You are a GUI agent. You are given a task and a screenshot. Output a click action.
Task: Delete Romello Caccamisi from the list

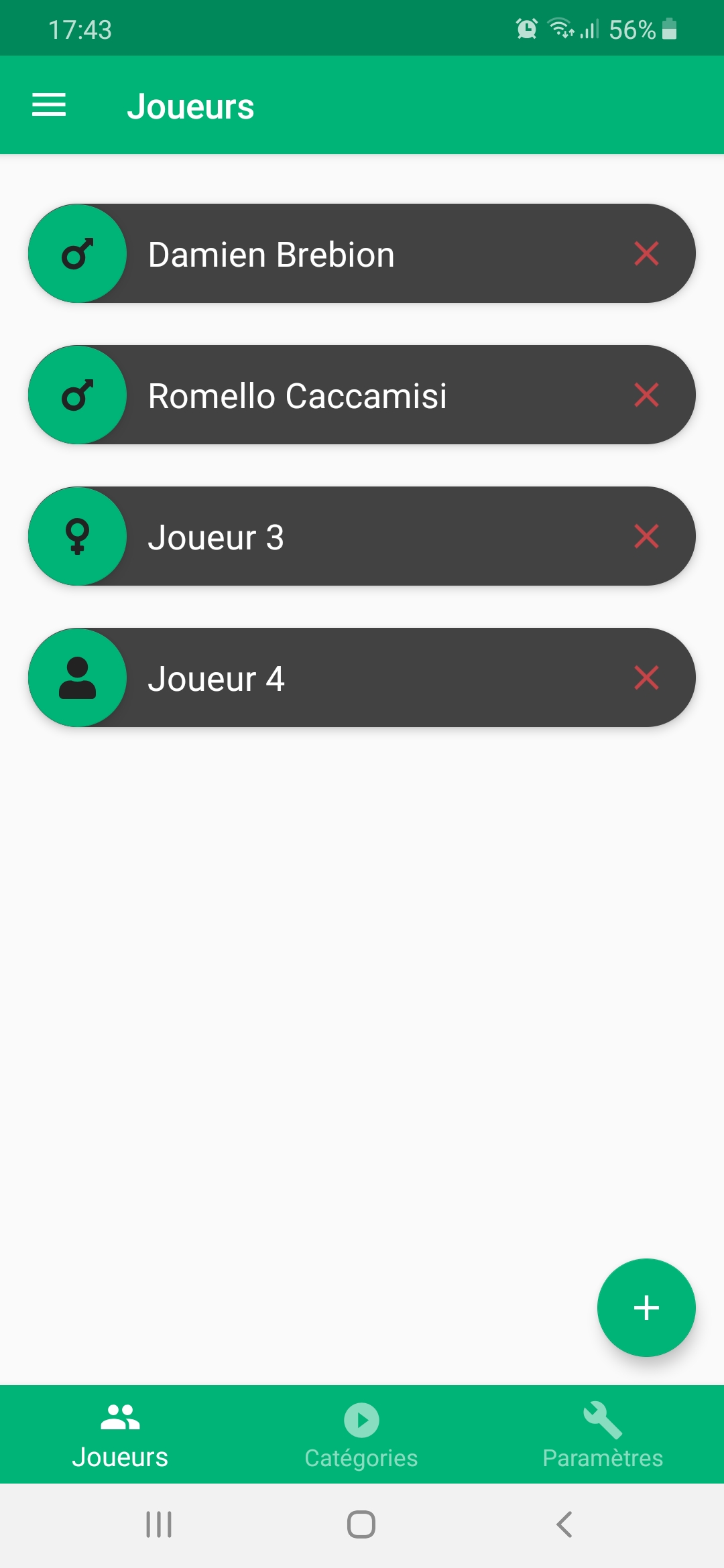click(x=646, y=395)
